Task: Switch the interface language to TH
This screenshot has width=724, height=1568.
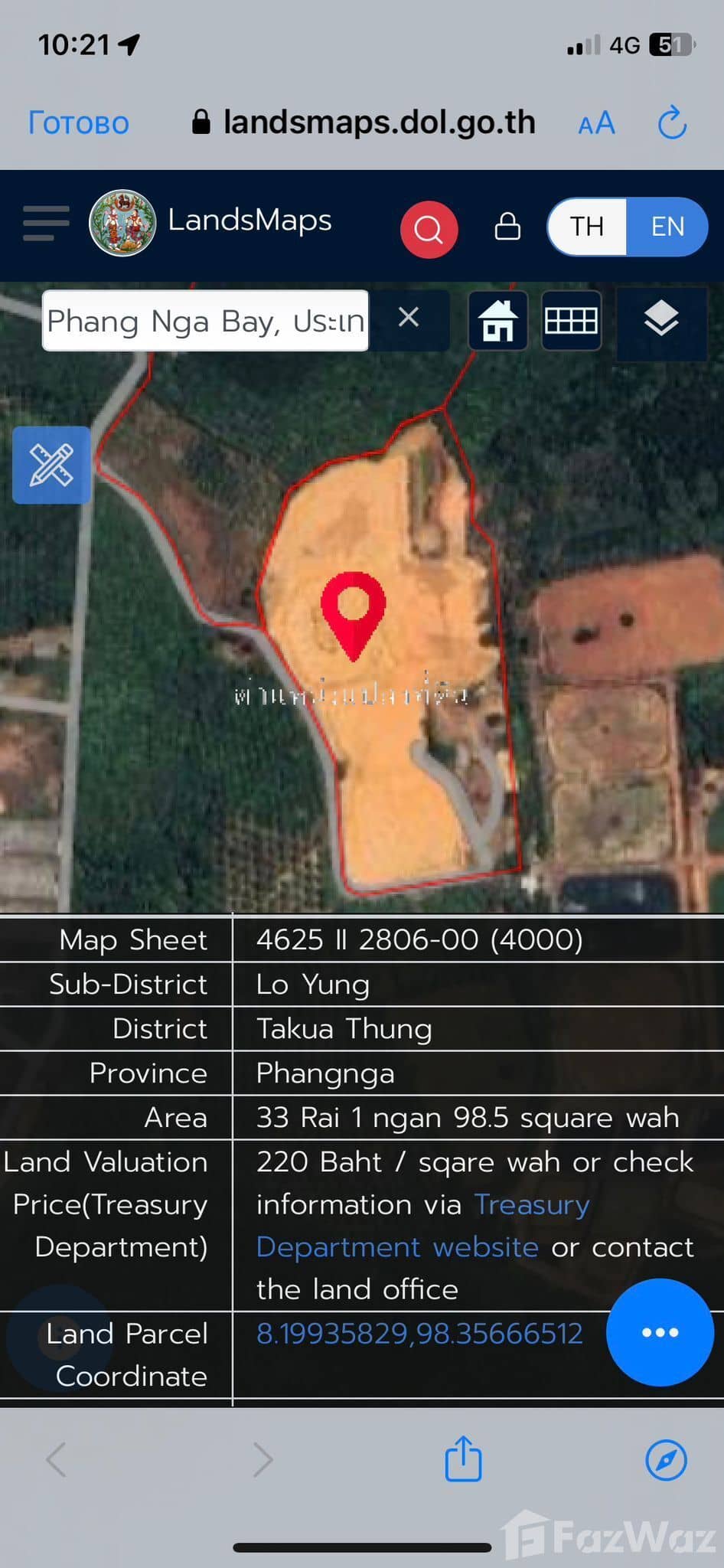Action: pyautogui.click(x=585, y=227)
